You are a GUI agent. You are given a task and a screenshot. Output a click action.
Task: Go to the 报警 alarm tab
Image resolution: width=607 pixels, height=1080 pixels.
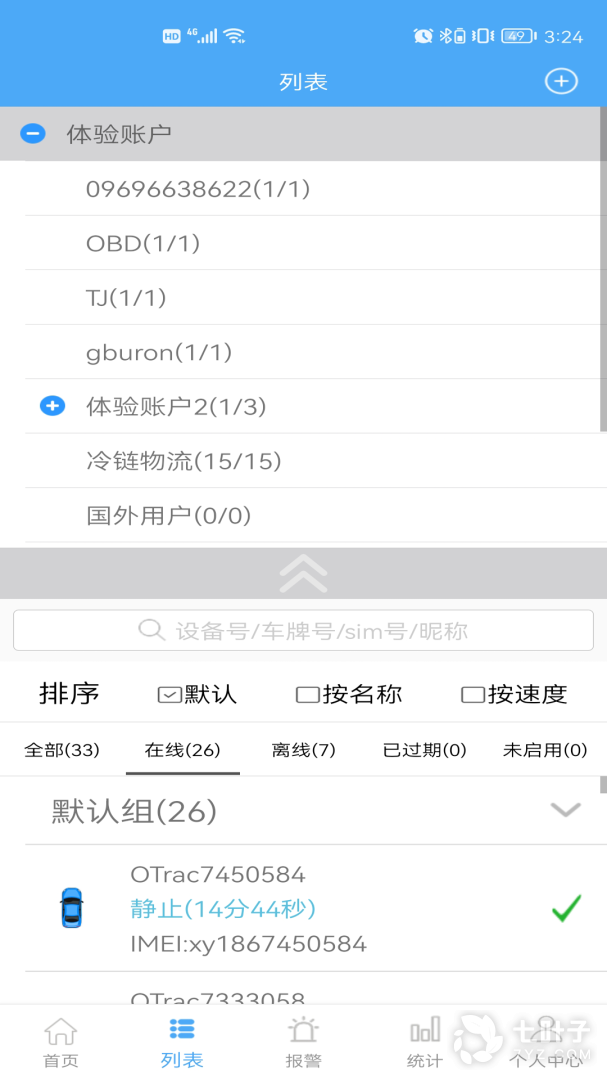click(302, 1043)
